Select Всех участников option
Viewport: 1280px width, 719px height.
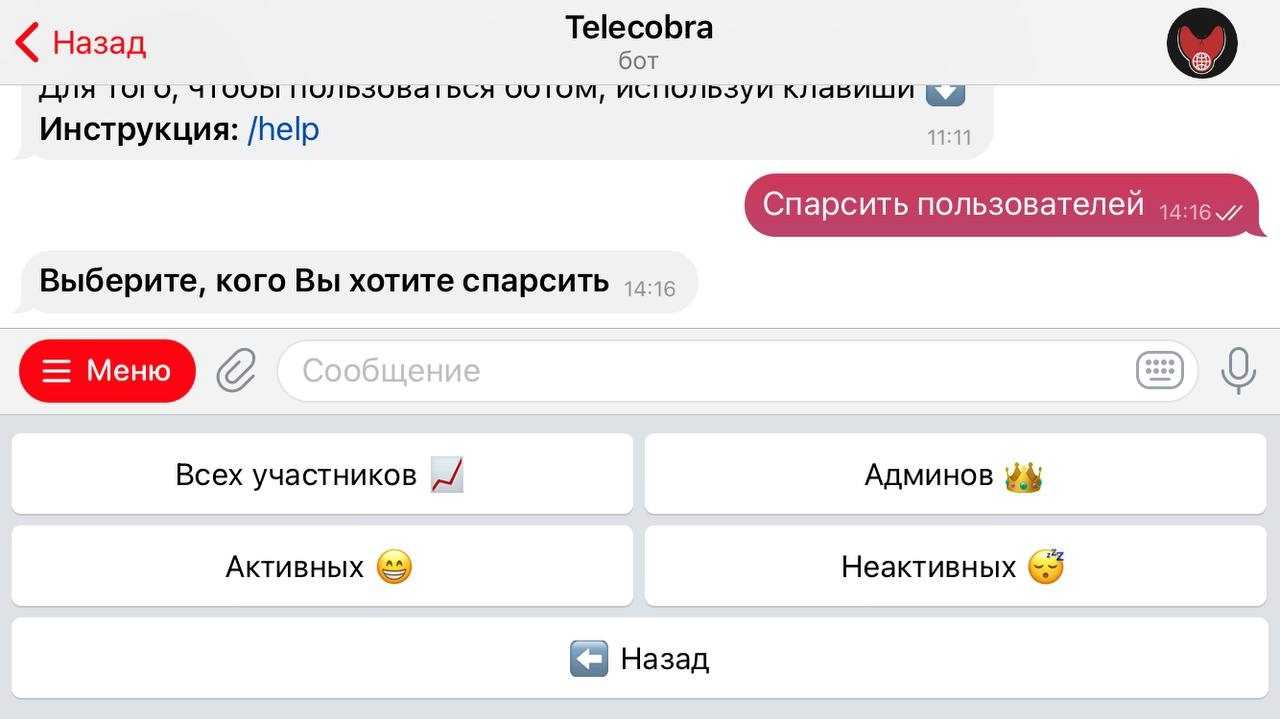(321, 474)
